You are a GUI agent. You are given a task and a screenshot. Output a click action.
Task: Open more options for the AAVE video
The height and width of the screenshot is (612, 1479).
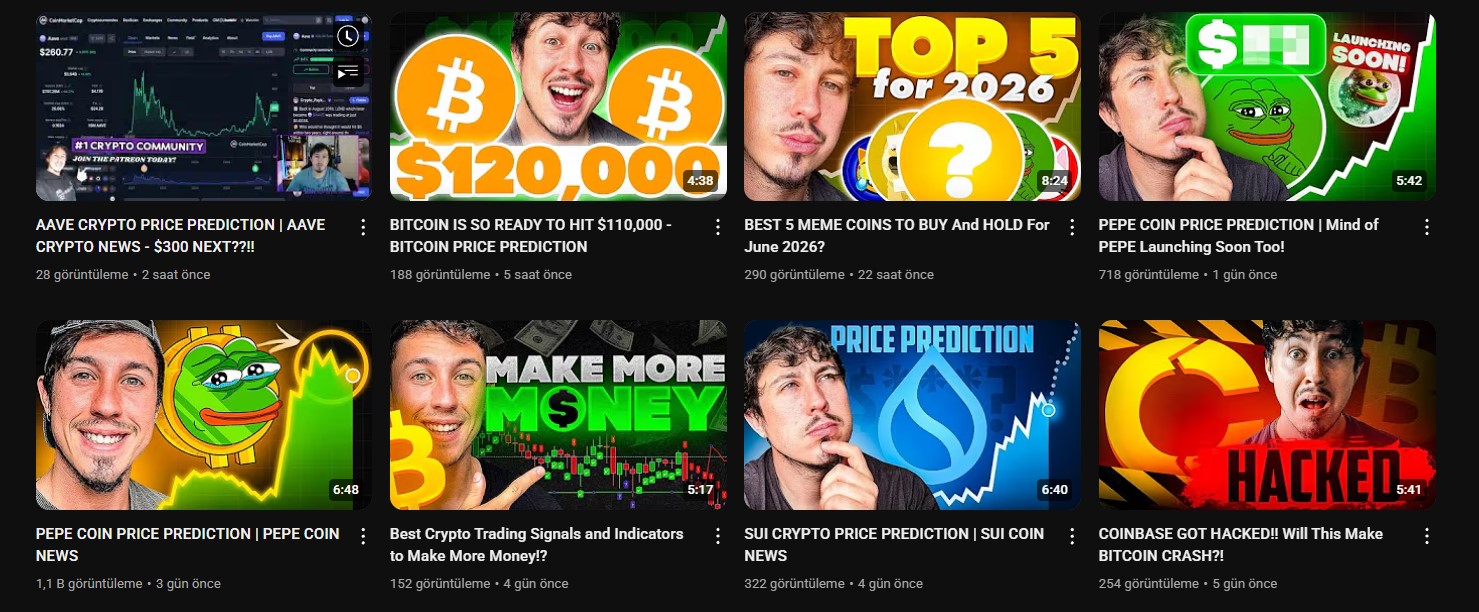coord(364,227)
